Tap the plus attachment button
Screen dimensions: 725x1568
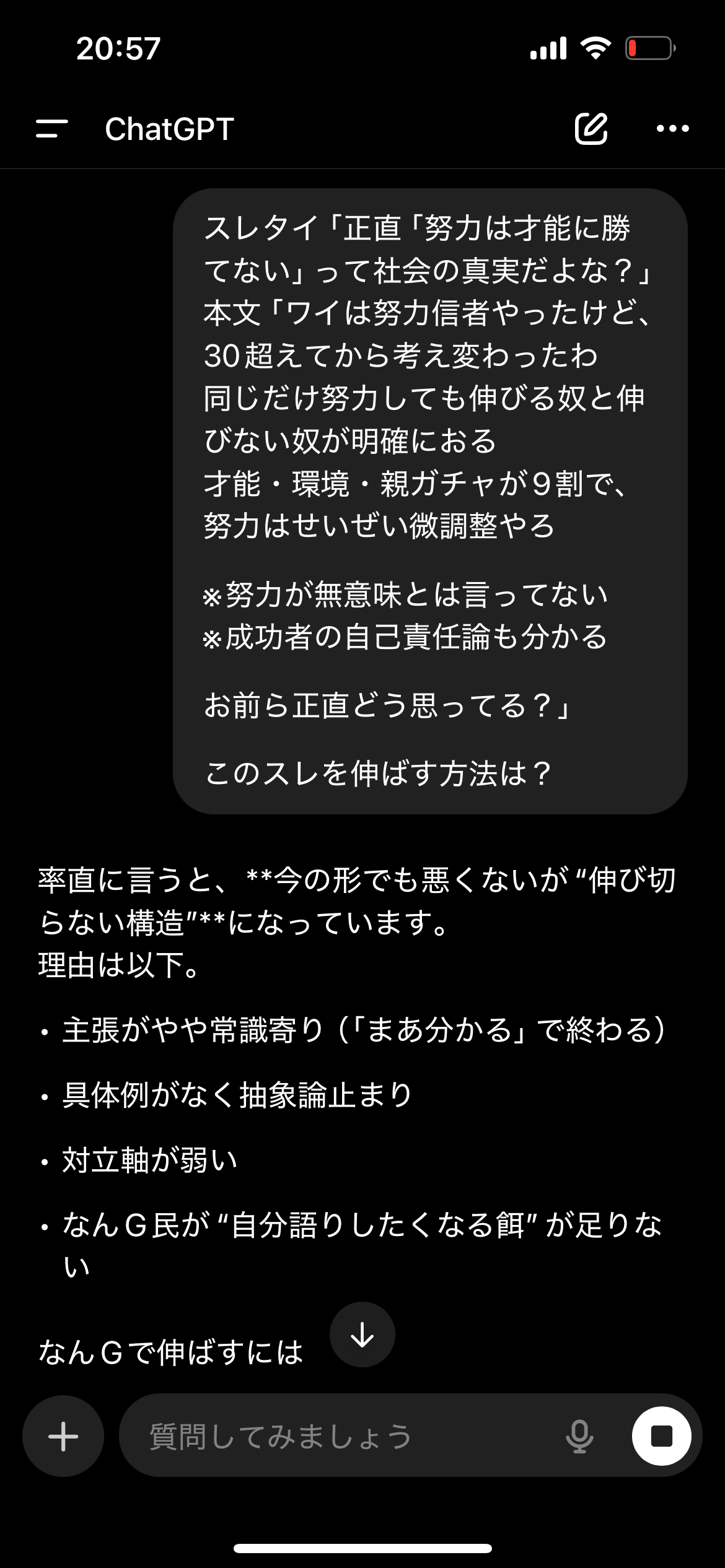63,1436
